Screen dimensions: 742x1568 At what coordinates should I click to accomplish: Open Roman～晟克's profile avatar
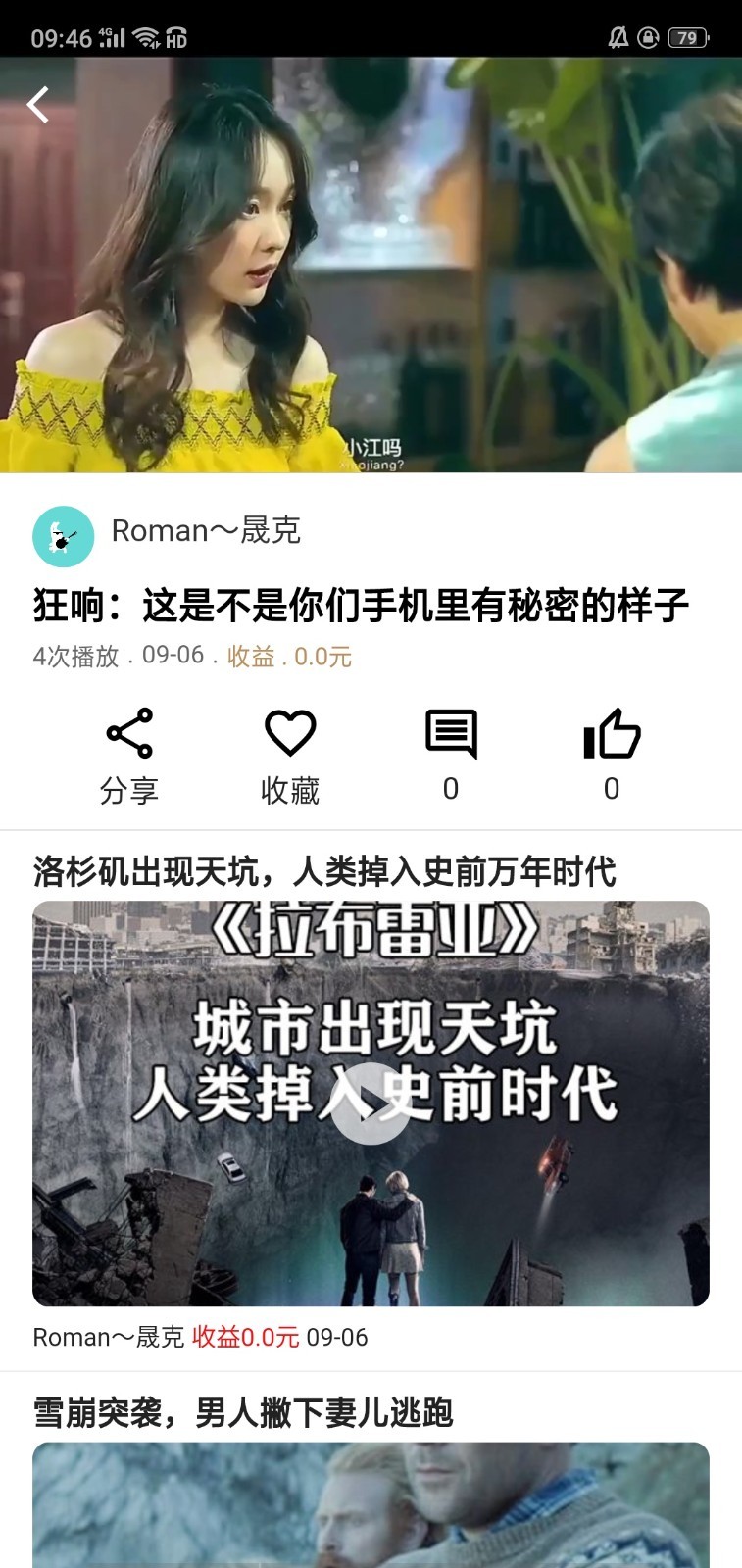point(64,536)
